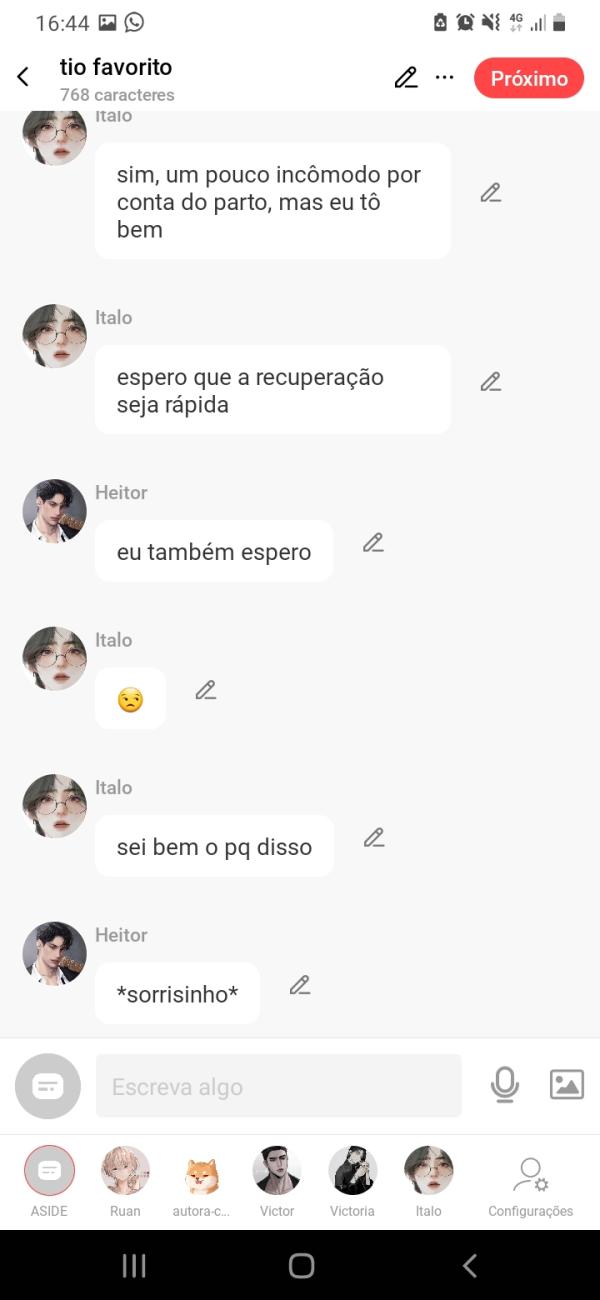Select Italo in the character bar

coord(428,1171)
